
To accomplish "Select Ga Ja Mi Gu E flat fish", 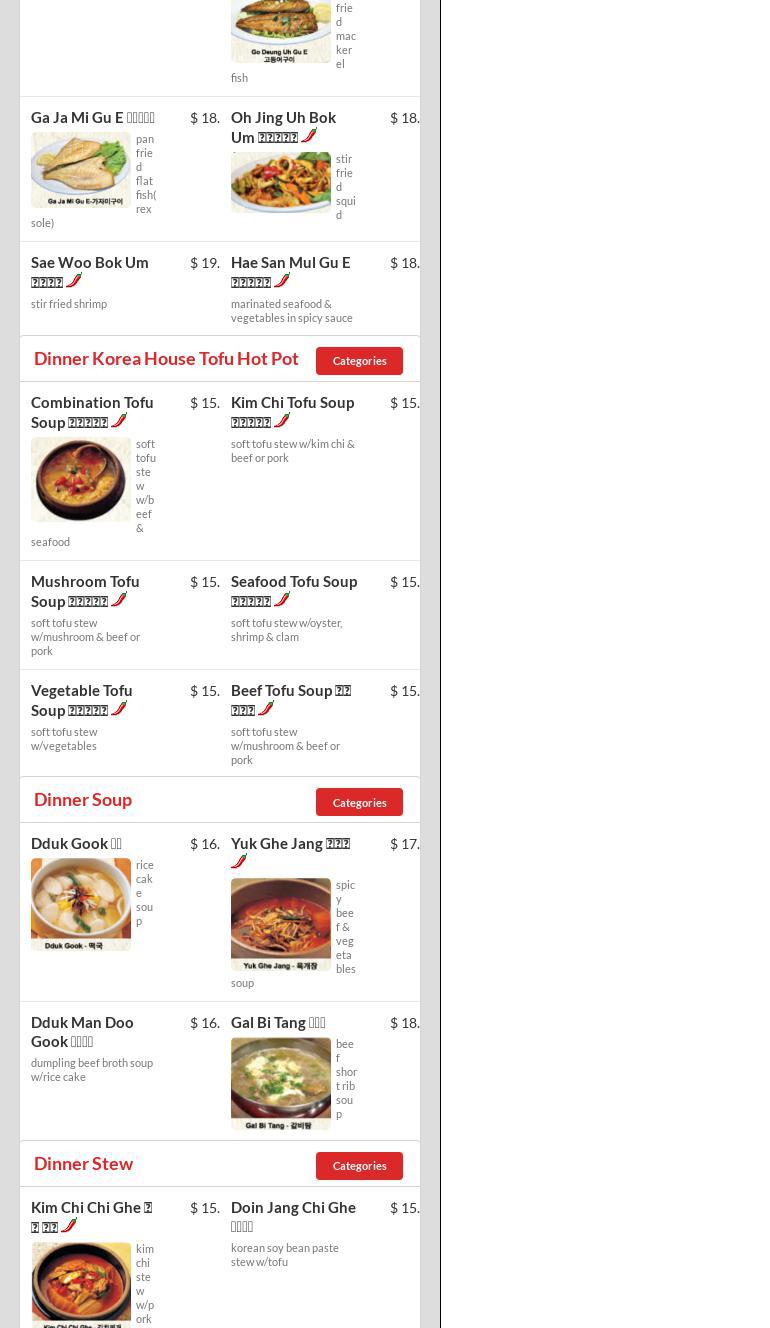I will click(x=92, y=118).
